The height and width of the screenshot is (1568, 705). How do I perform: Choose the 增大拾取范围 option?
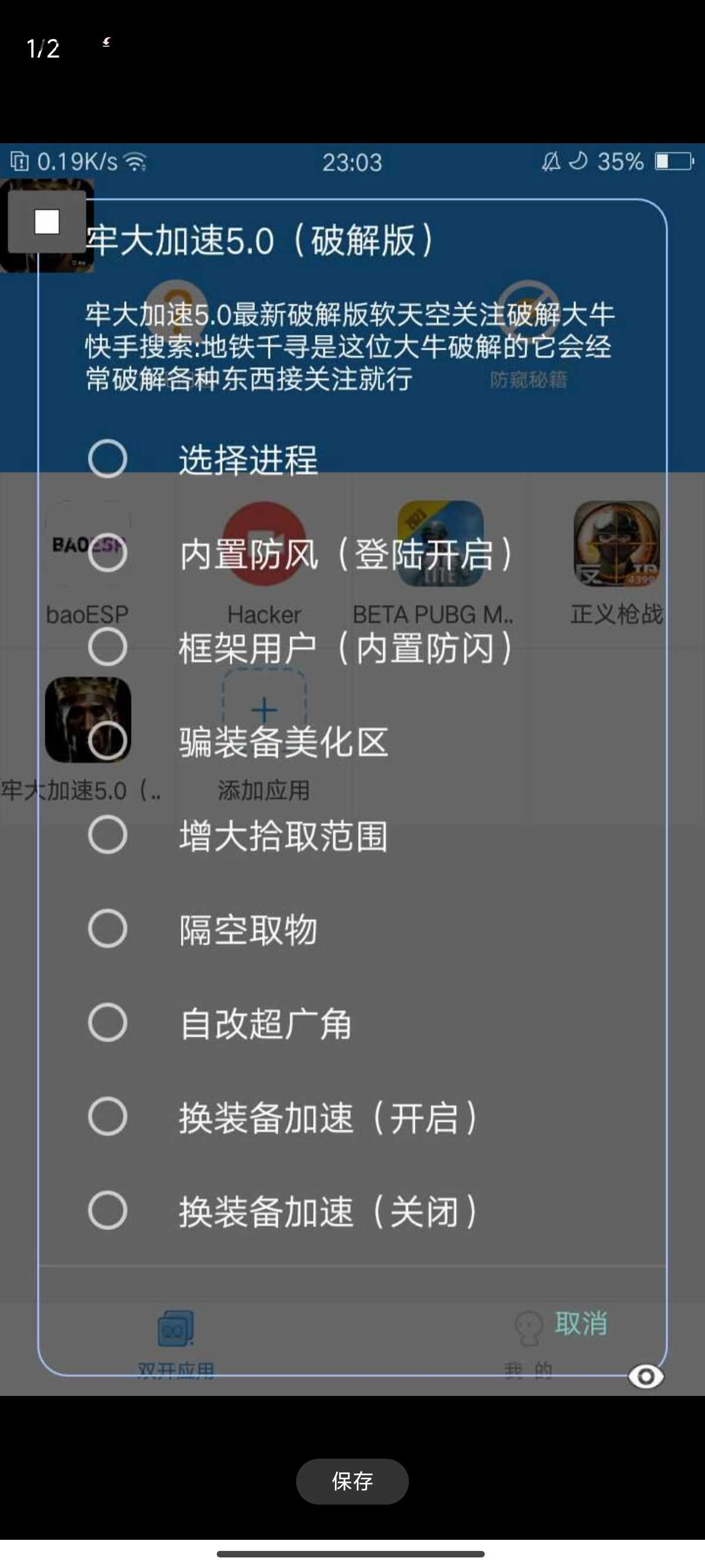(352, 835)
